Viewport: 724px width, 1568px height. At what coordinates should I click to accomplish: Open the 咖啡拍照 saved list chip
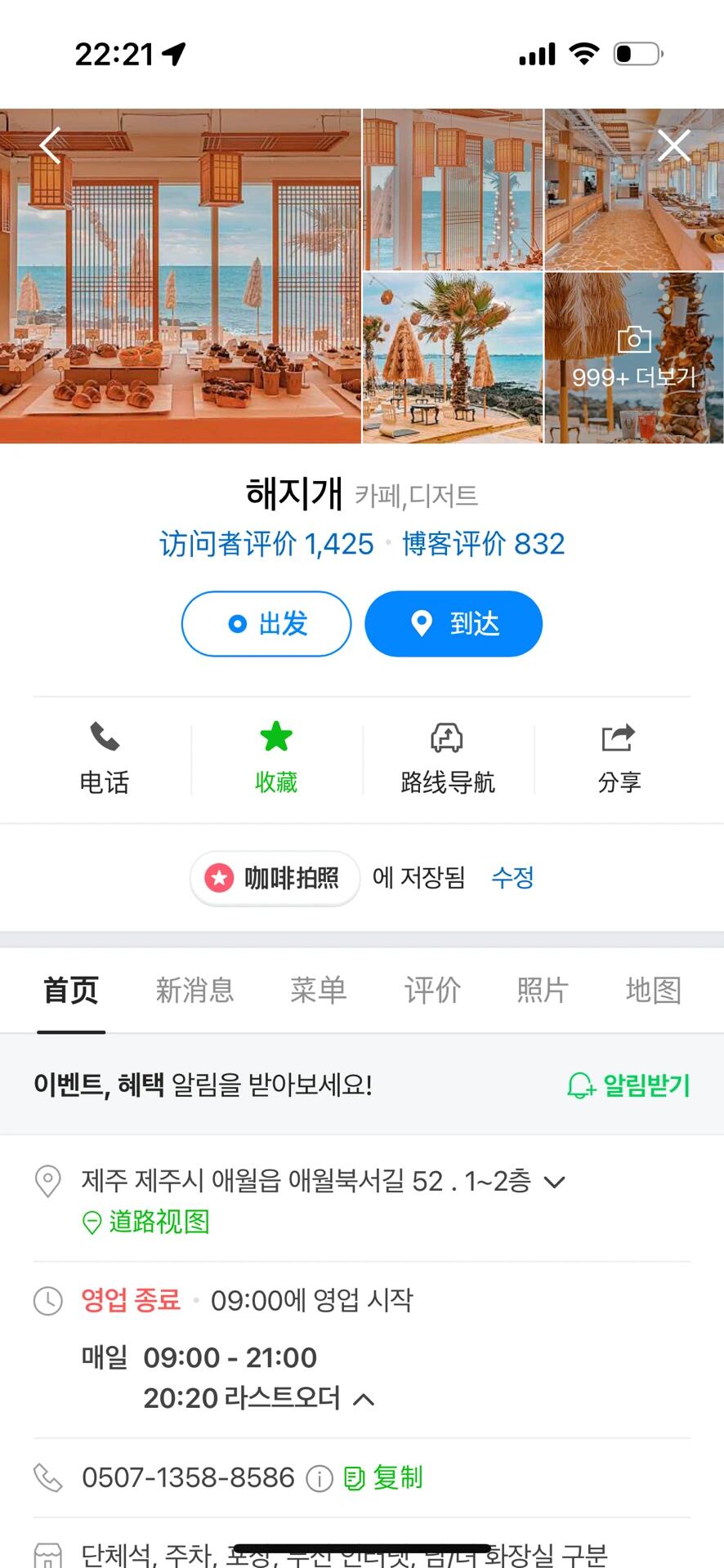point(275,878)
